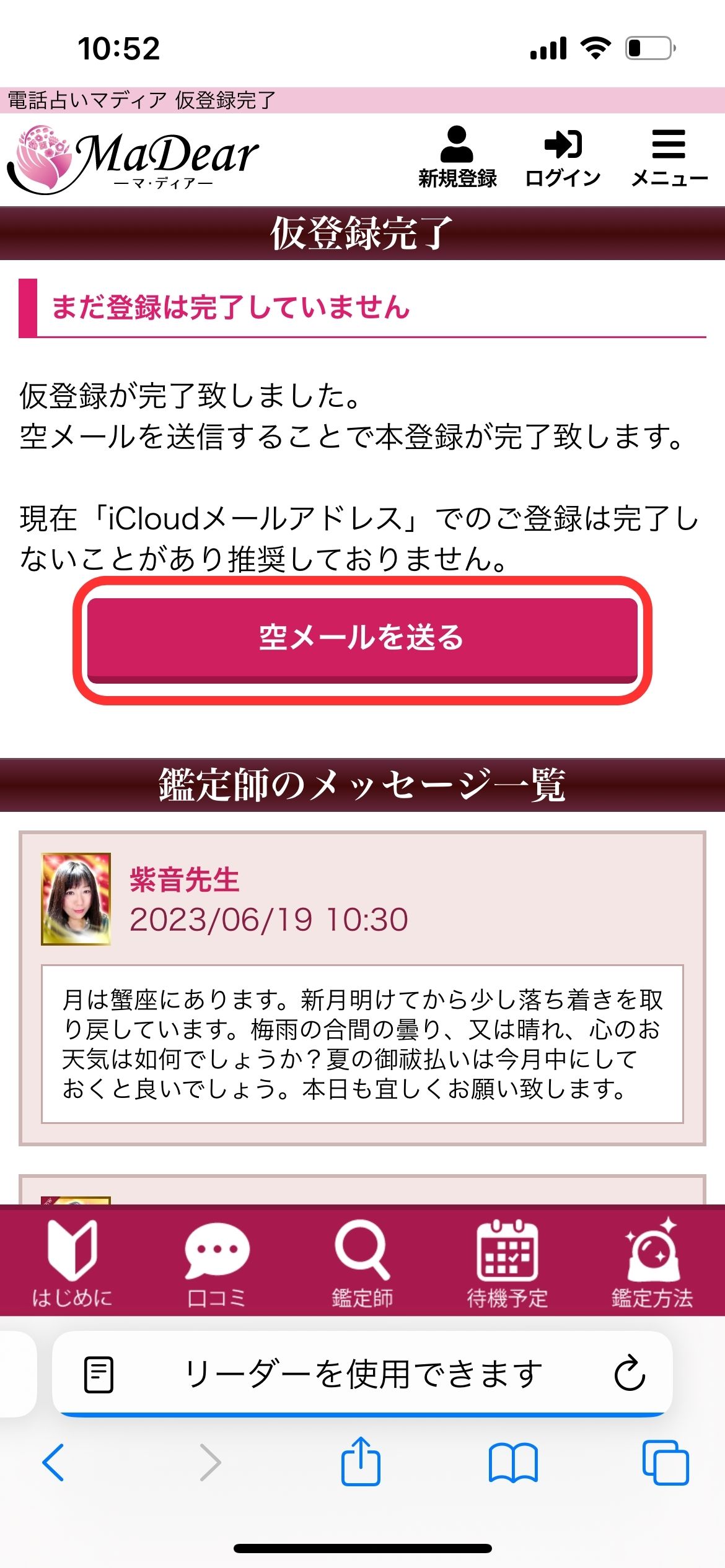Open the ログイン page

coord(563,157)
